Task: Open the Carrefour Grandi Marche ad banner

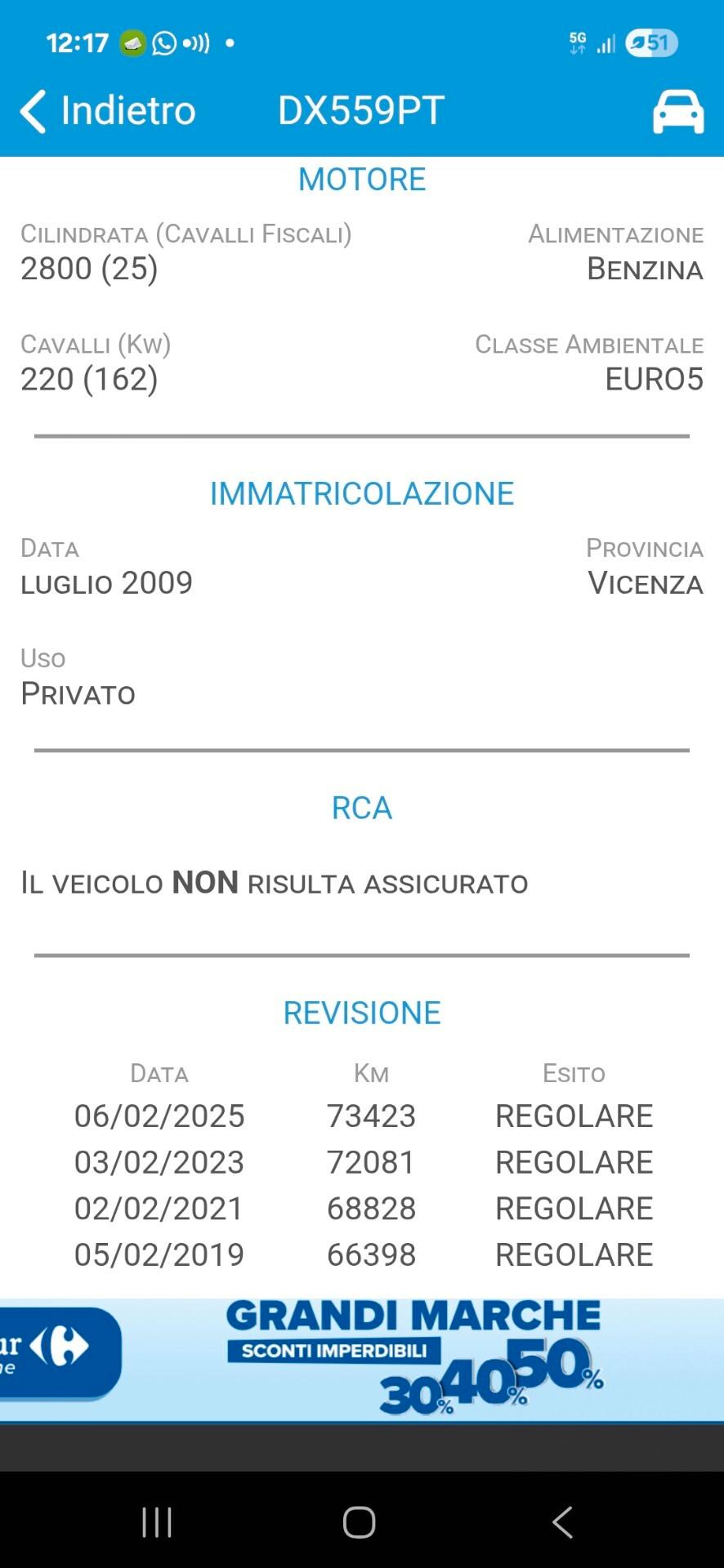Action: [x=362, y=1360]
